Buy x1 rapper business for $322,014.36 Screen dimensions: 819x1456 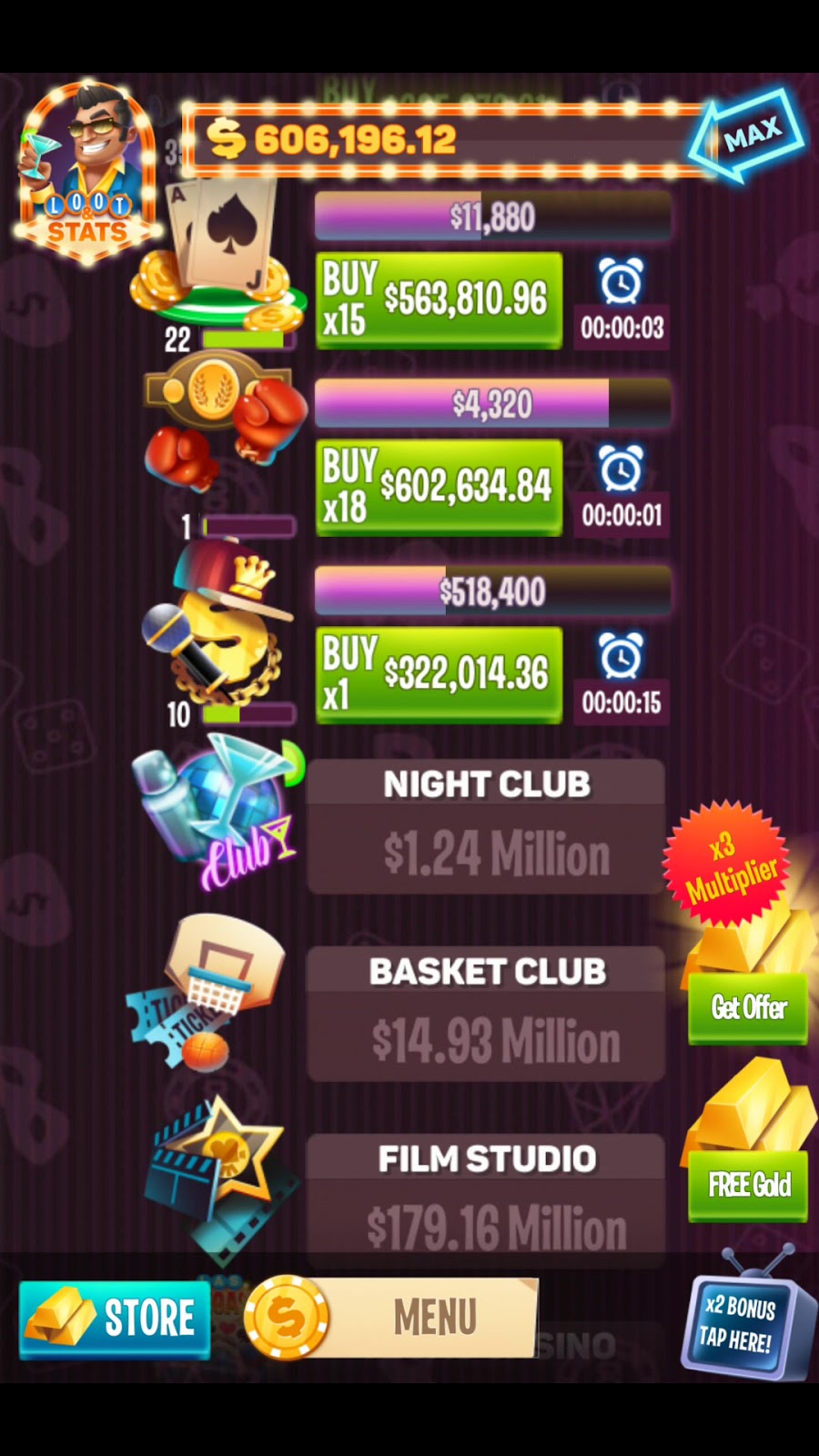(439, 674)
